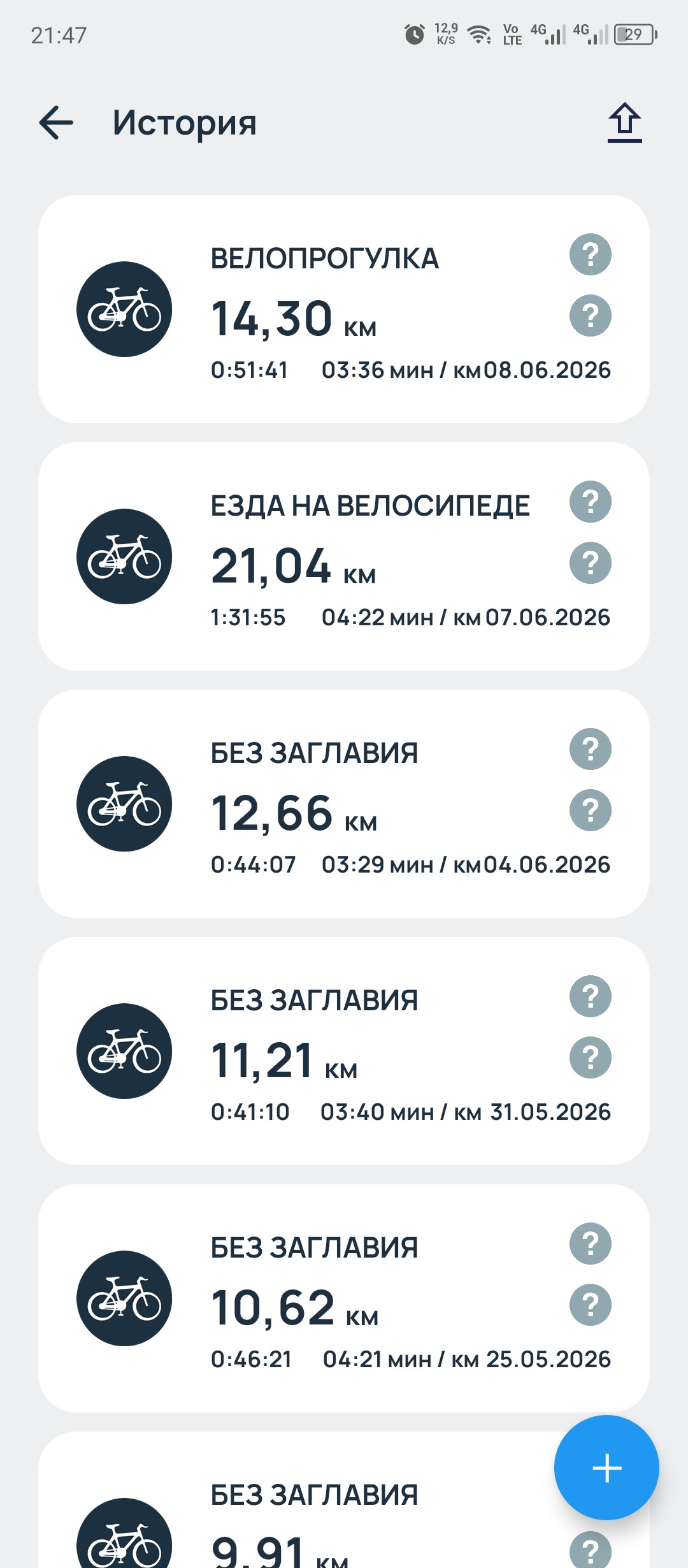The image size is (688, 1568).
Task: Tap the question mark beside 11,21 км
Action: [591, 1057]
